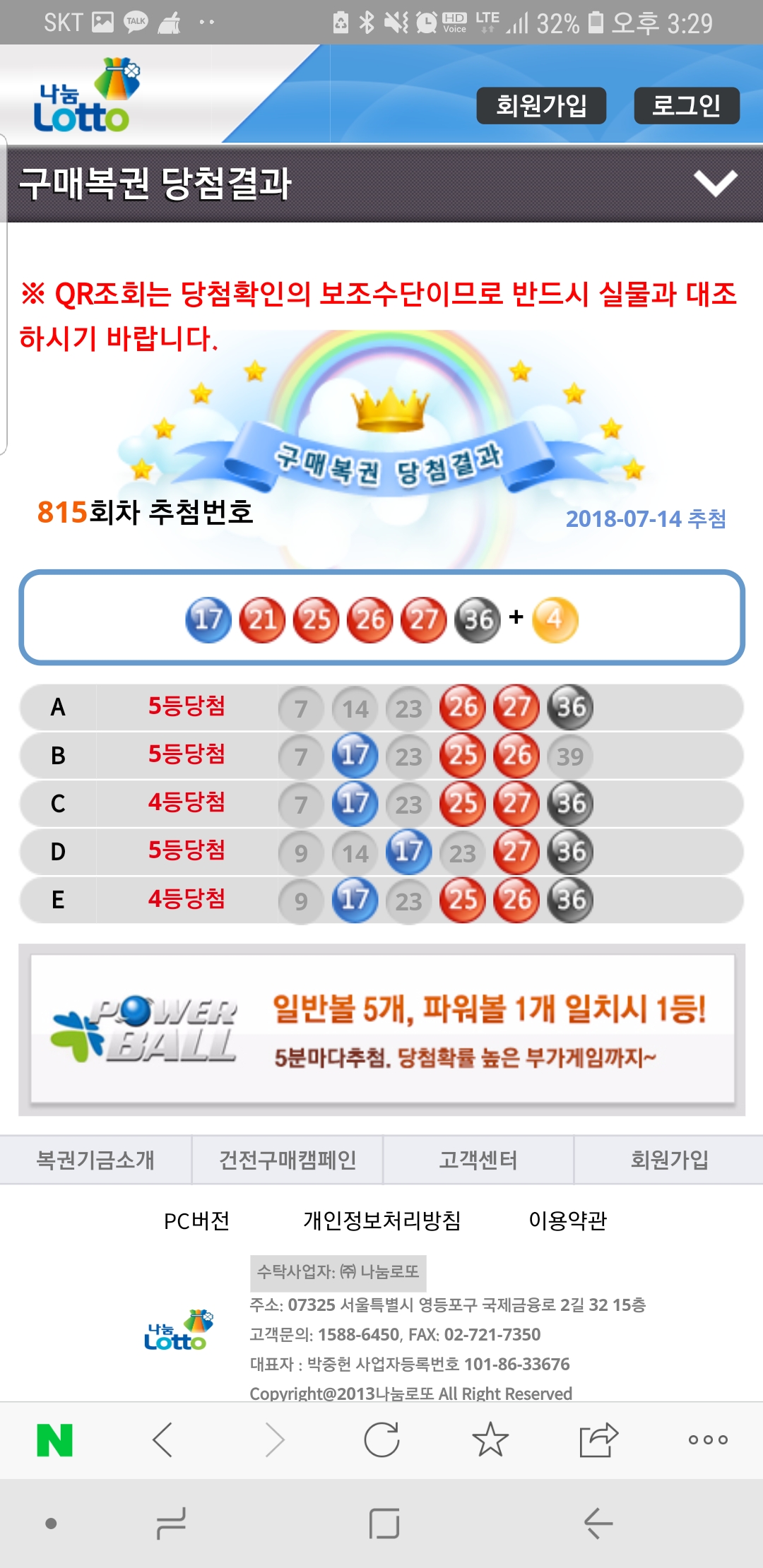Image resolution: width=763 pixels, height=1568 pixels.
Task: Go to Naver home via green N icon
Action: tap(54, 1439)
